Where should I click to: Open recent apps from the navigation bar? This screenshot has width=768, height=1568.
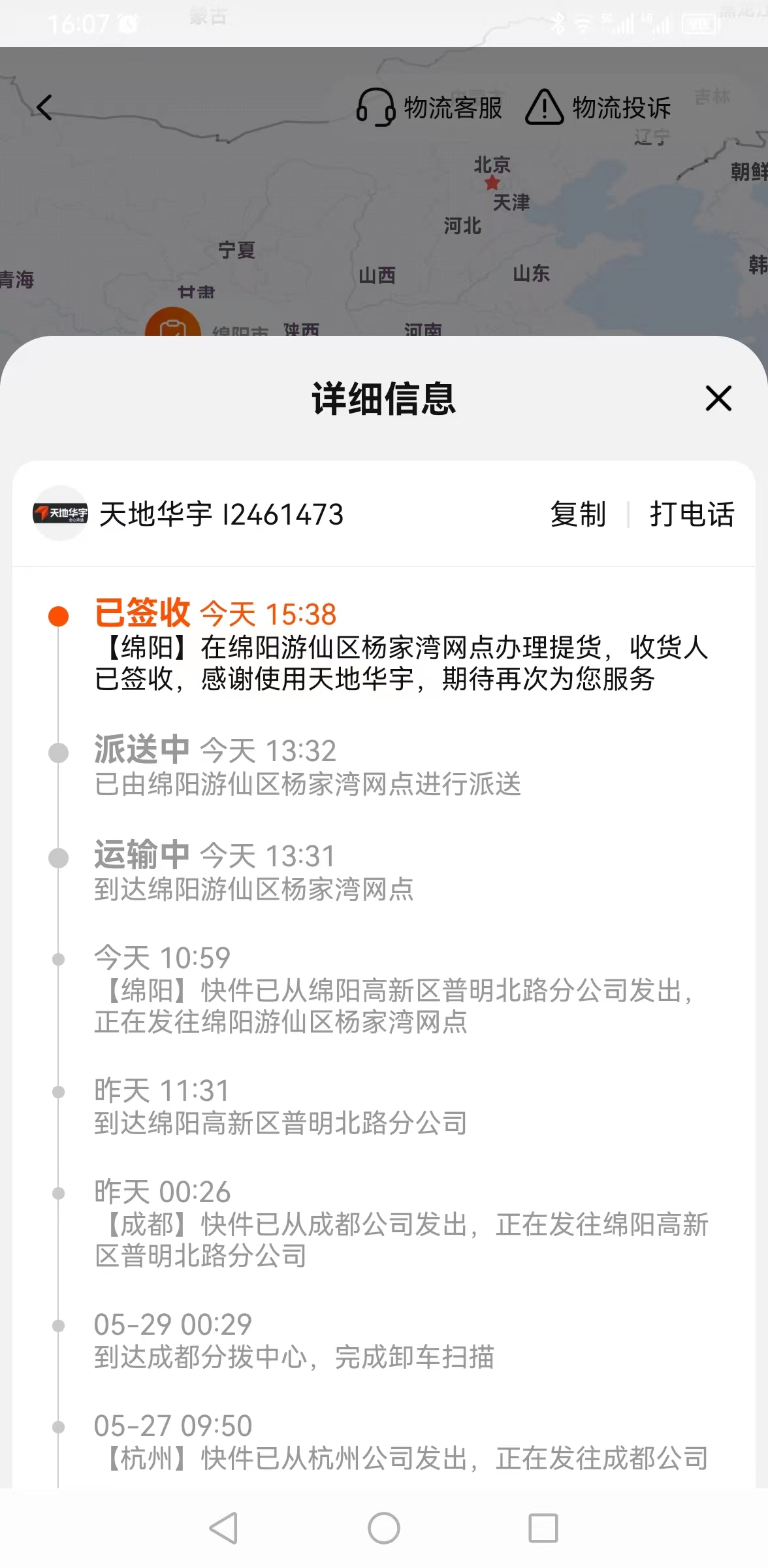point(543,1528)
